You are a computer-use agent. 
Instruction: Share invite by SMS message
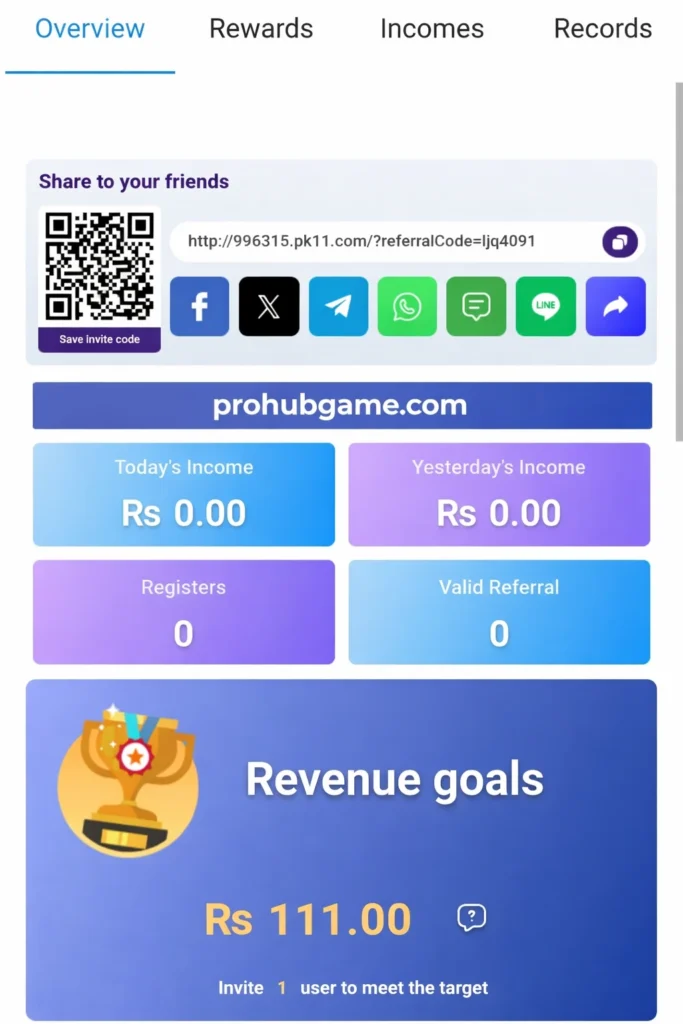pos(476,306)
